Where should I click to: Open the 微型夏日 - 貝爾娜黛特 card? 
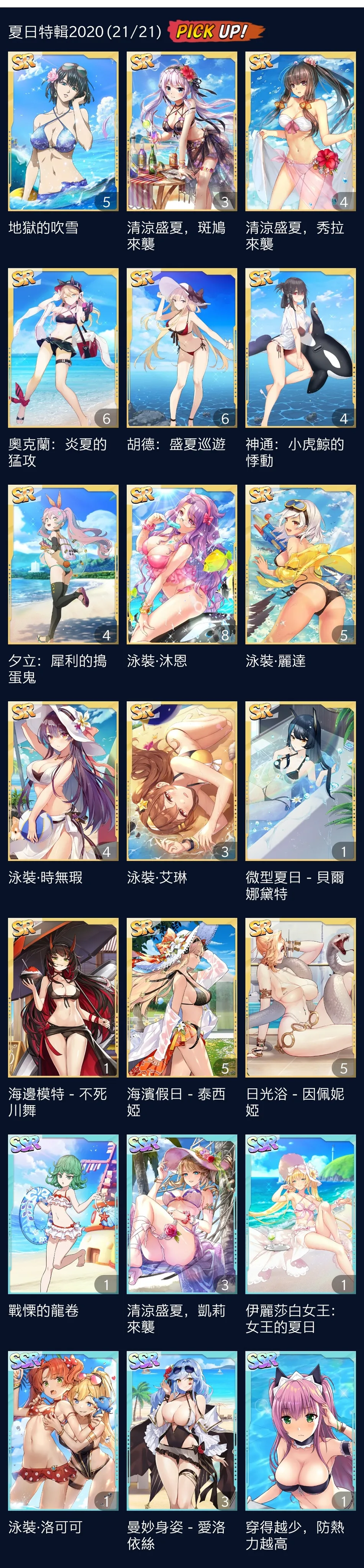(300, 781)
